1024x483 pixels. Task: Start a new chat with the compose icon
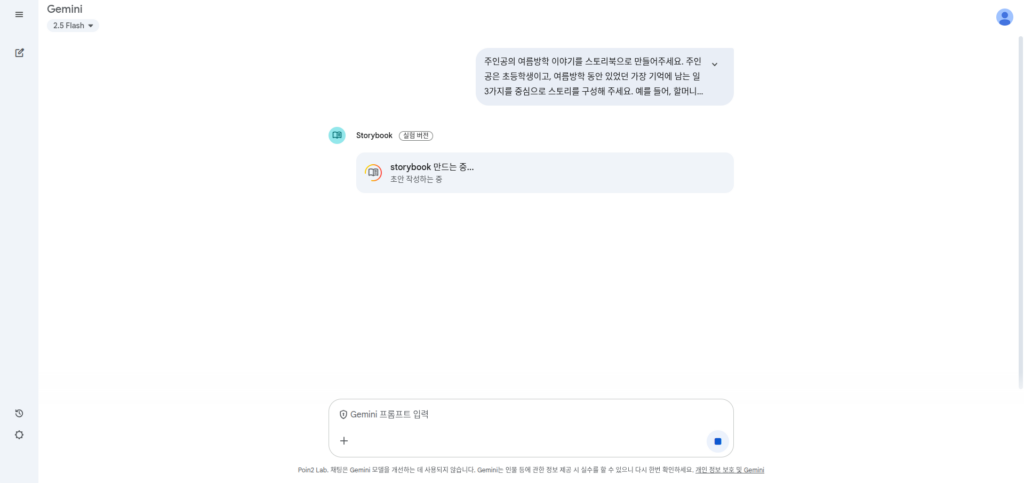coord(19,53)
